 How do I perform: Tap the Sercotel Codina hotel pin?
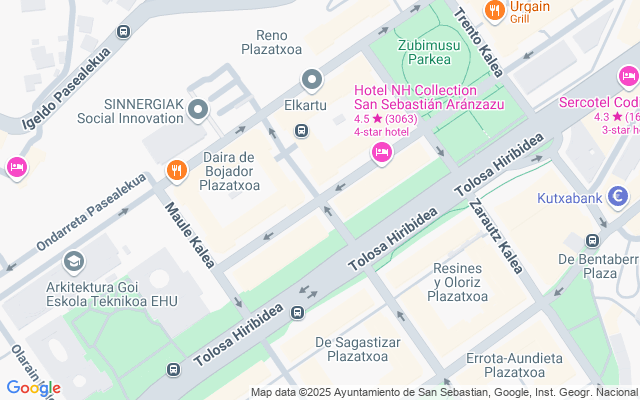coord(628,75)
